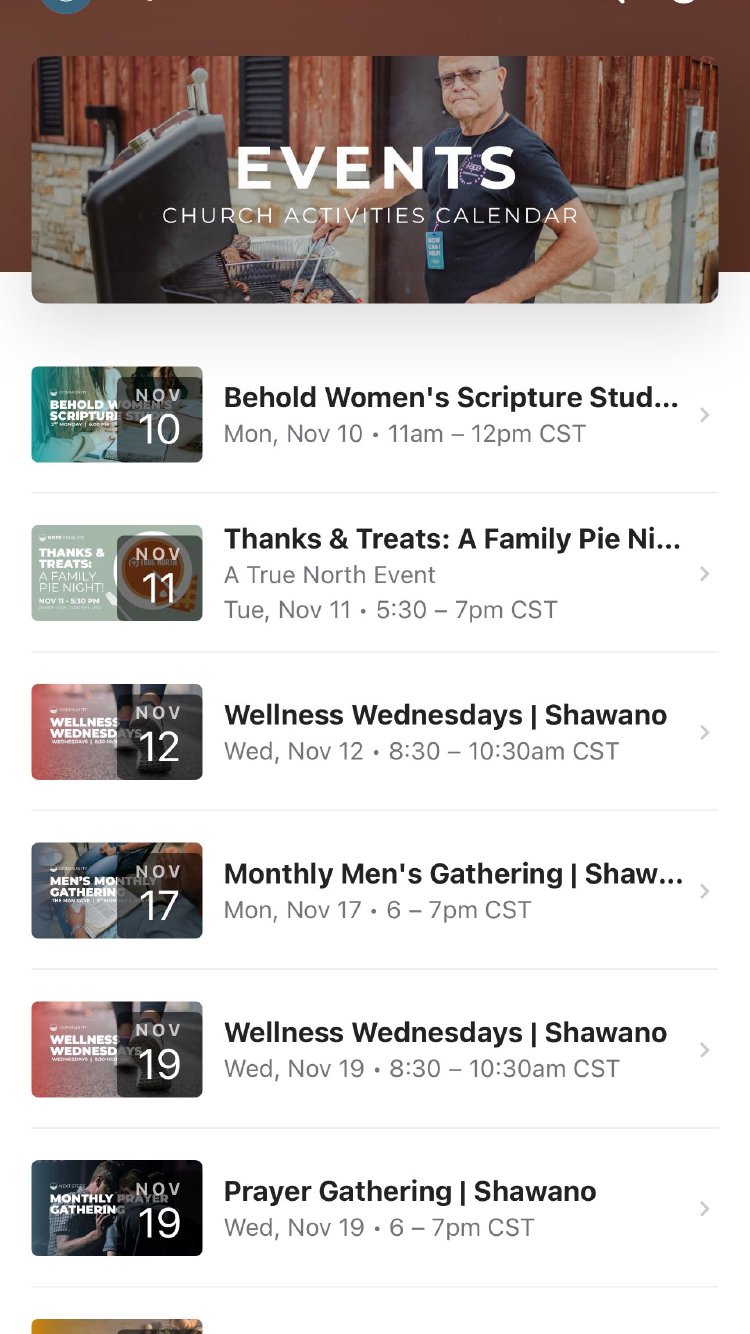Open Wellness Wednesdays event on Nov 19

pos(445,1049)
